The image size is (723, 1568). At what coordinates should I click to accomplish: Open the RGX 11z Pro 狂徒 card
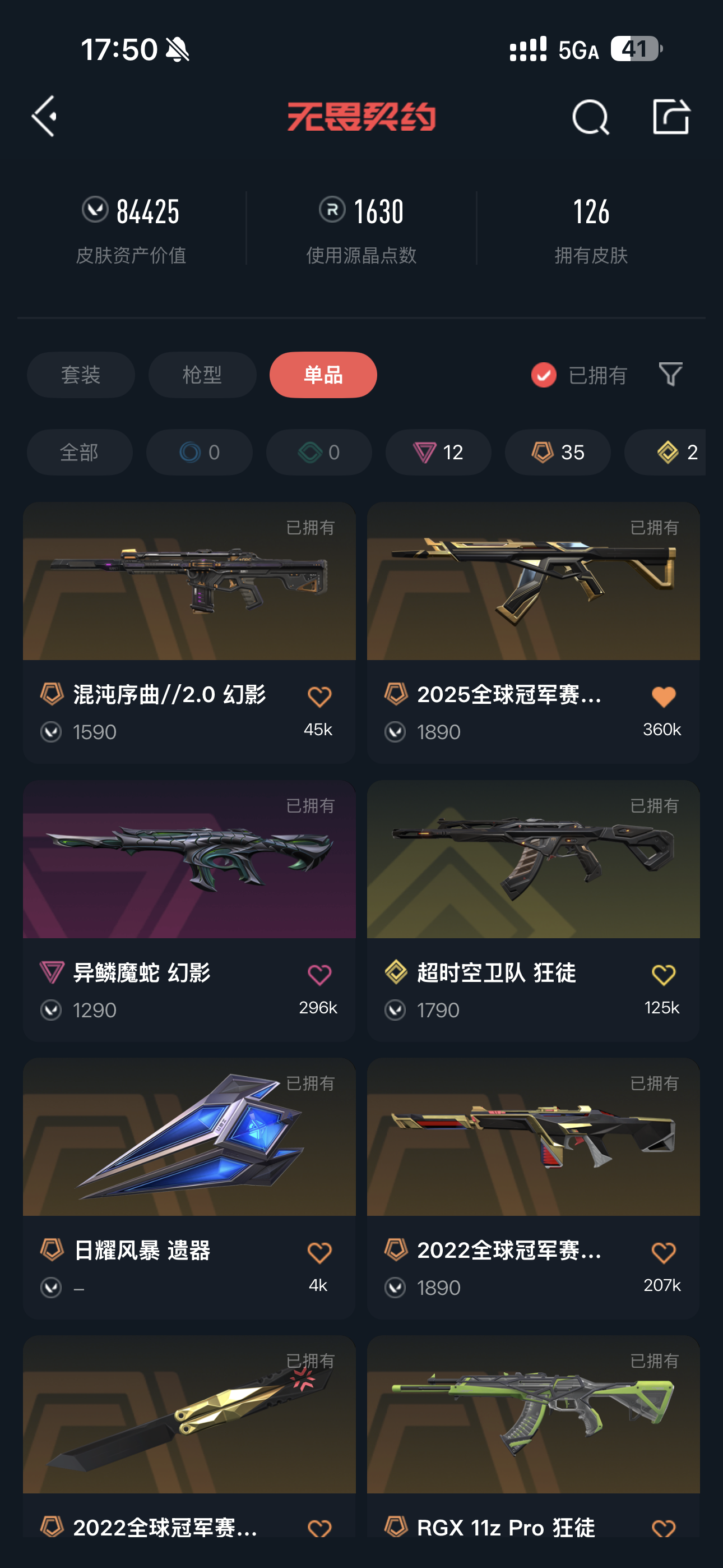pos(533,1414)
